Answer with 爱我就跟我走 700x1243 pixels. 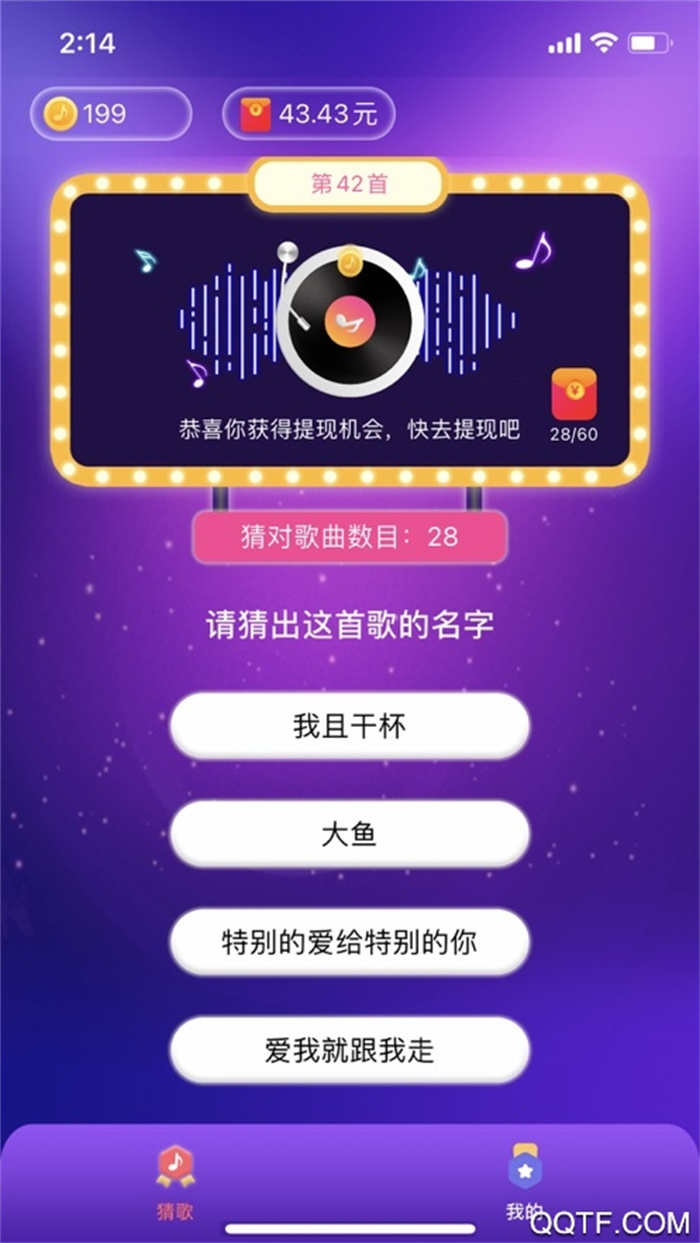coord(349,1050)
